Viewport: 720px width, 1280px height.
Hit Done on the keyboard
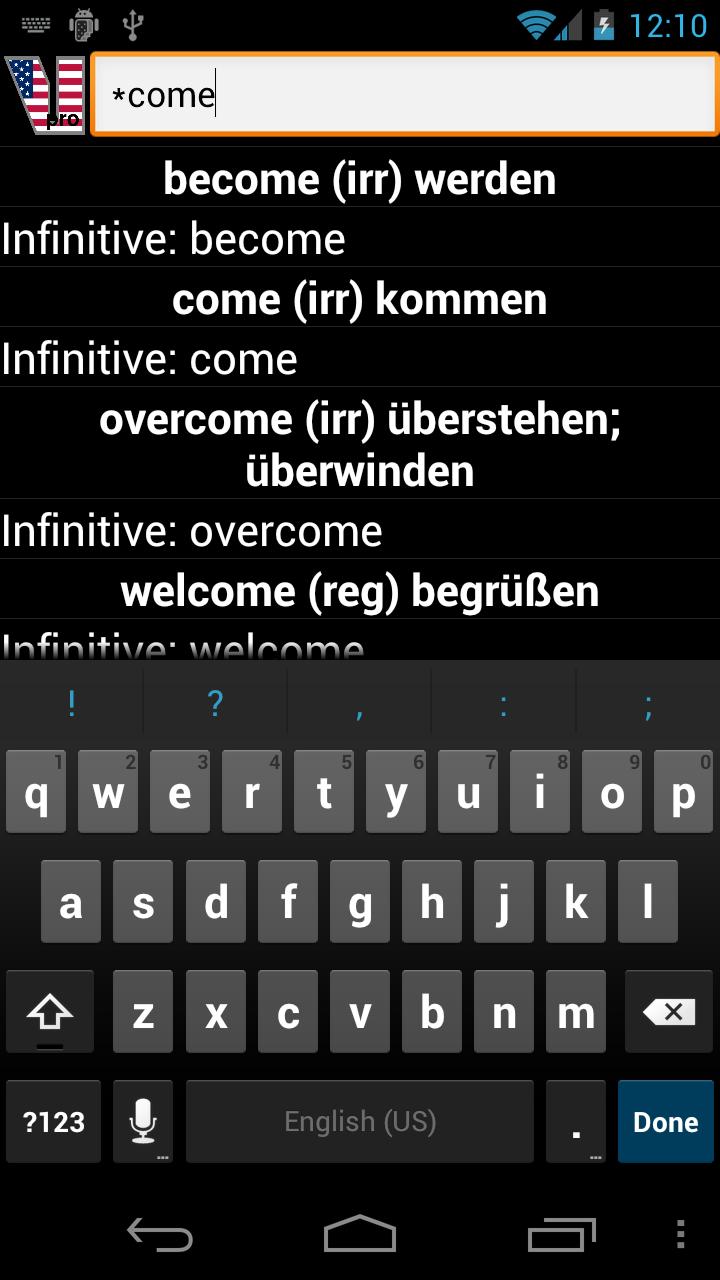(665, 1122)
